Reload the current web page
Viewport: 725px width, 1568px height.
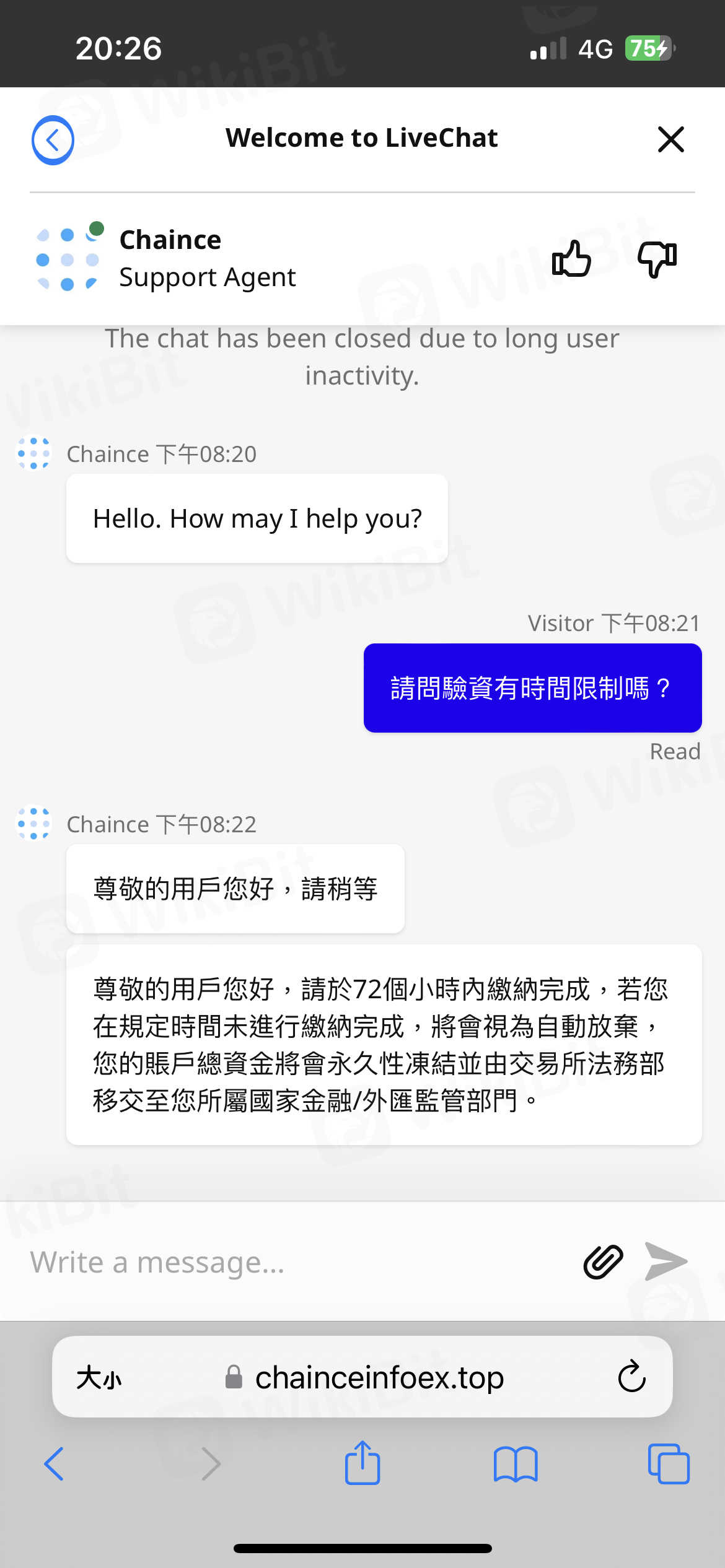pyautogui.click(x=631, y=1377)
